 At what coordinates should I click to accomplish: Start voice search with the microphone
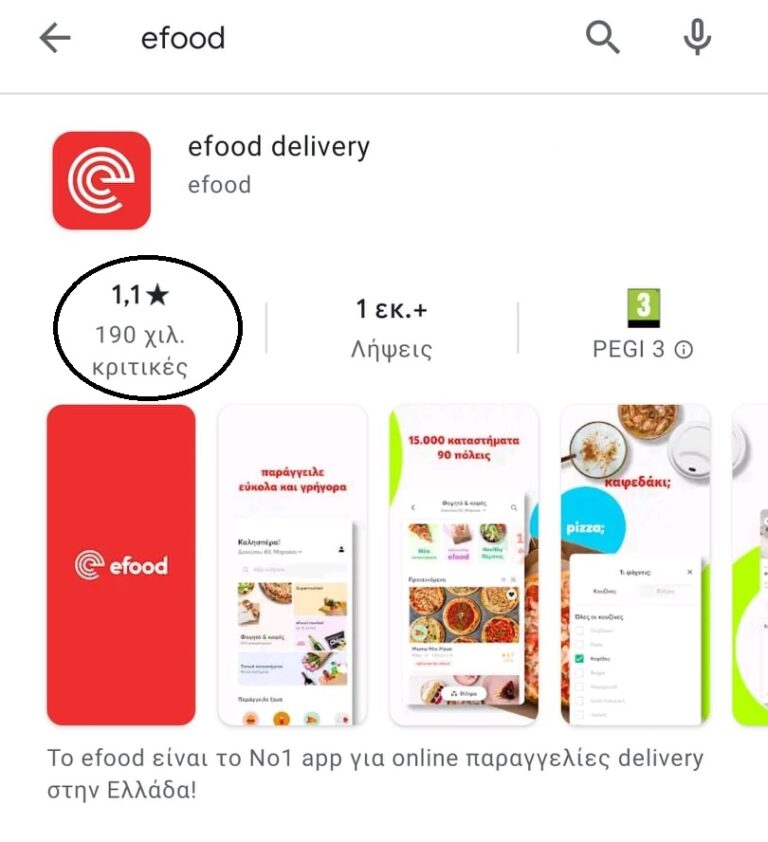tap(696, 39)
